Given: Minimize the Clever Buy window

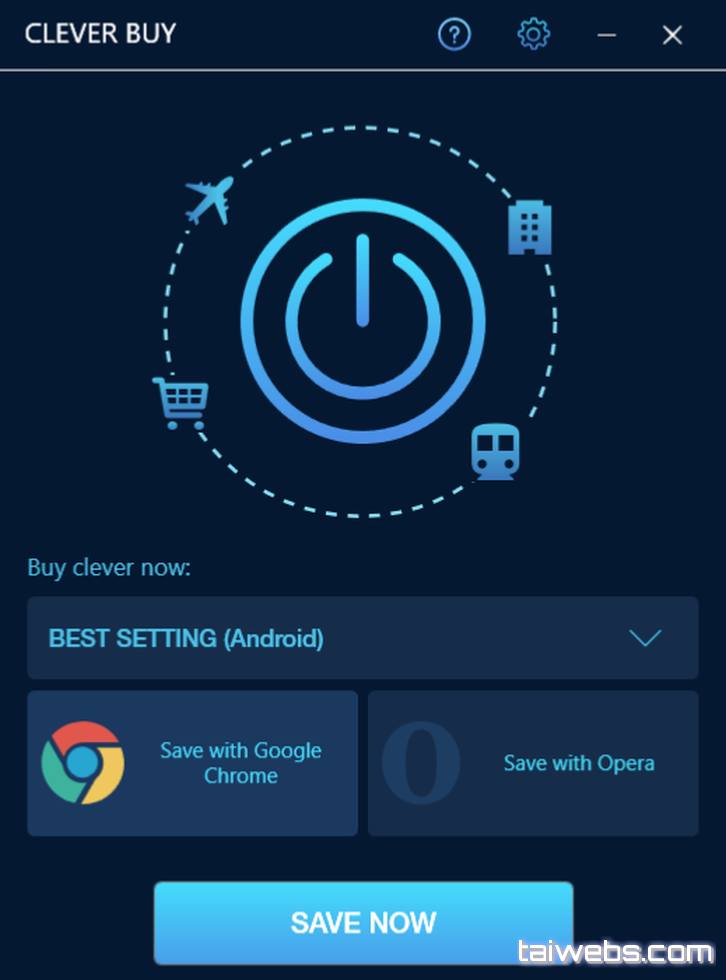Looking at the screenshot, I should coord(606,35).
